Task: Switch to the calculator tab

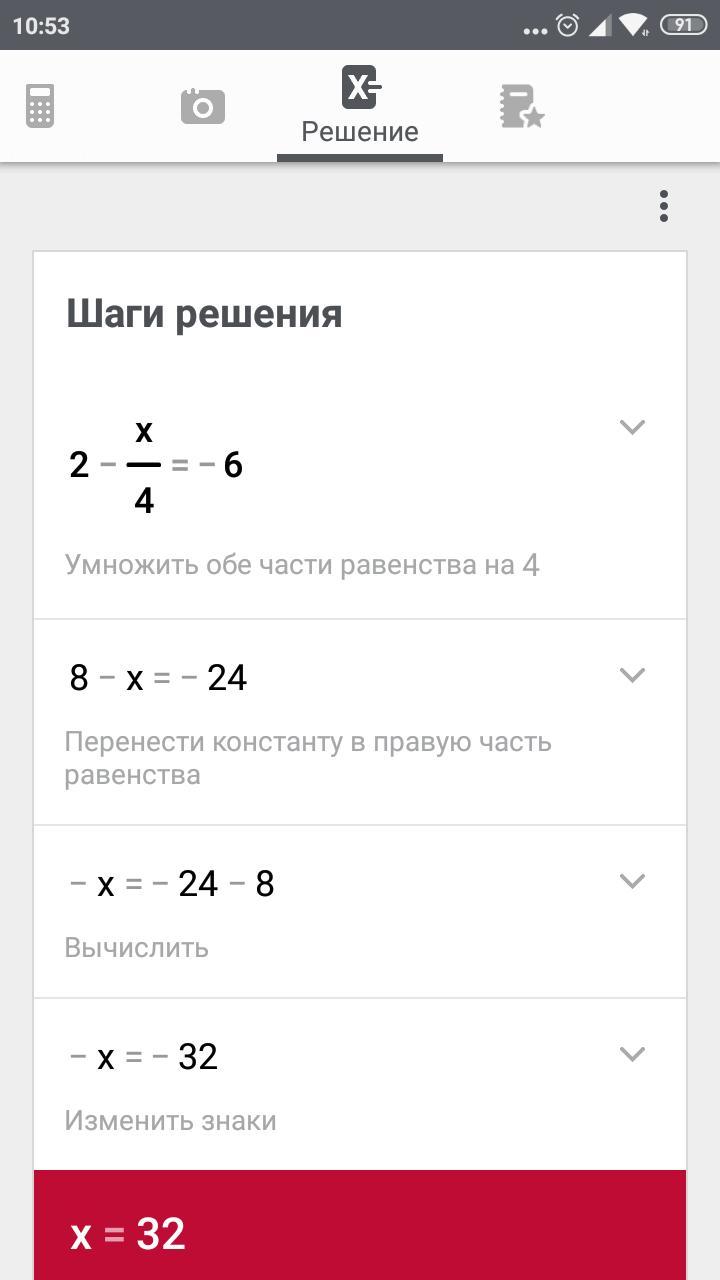Action: pyautogui.click(x=40, y=106)
